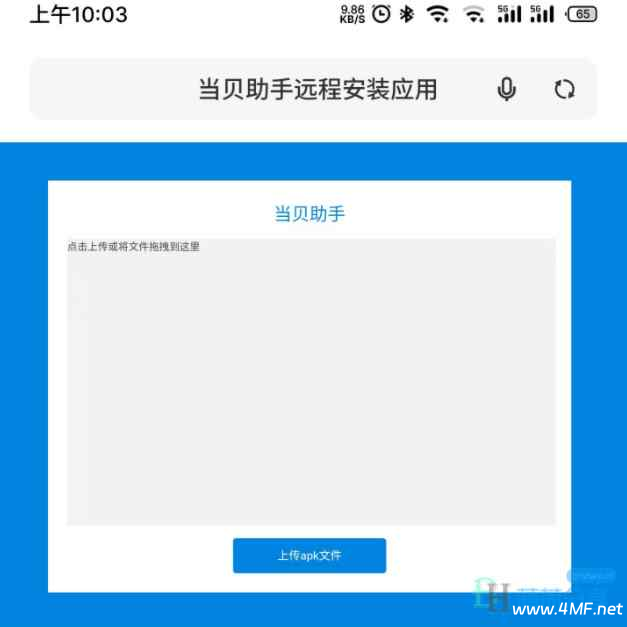Reload the page with the refresh icon
This screenshot has height=627, width=627.
tap(565, 89)
